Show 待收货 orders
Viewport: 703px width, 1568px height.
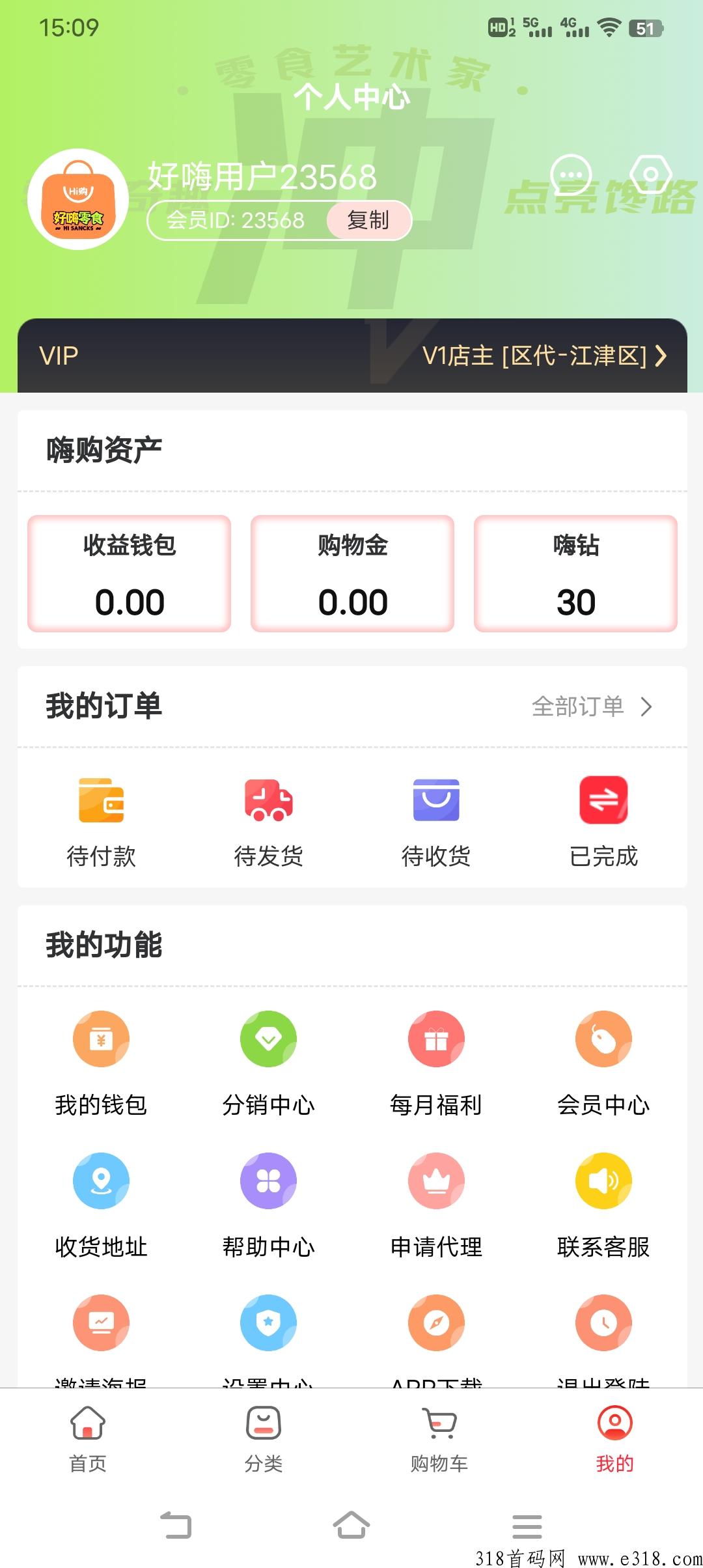point(436,822)
